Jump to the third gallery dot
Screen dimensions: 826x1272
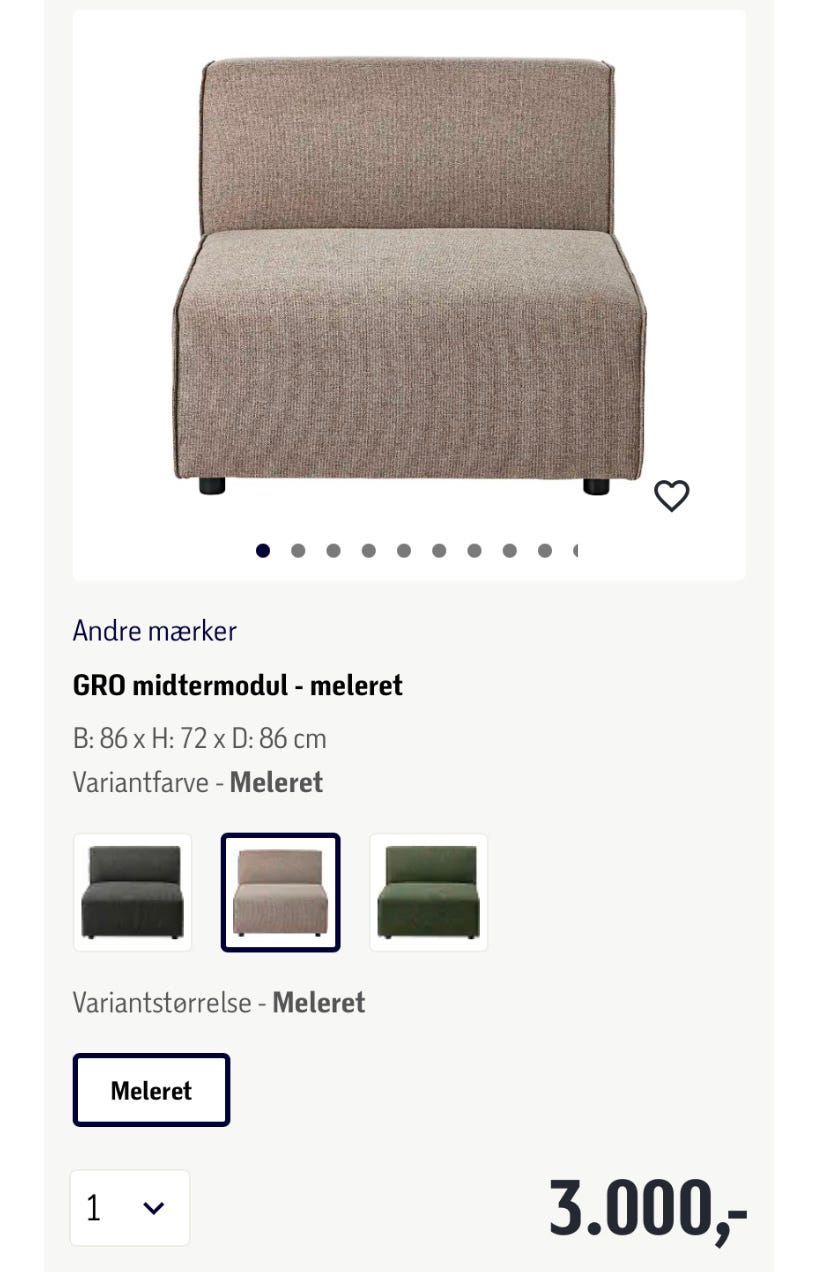pyautogui.click(x=333, y=550)
